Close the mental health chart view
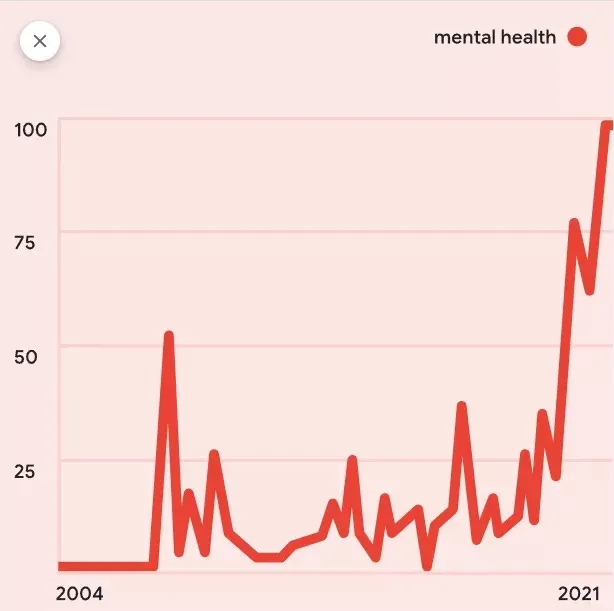 click(40, 41)
